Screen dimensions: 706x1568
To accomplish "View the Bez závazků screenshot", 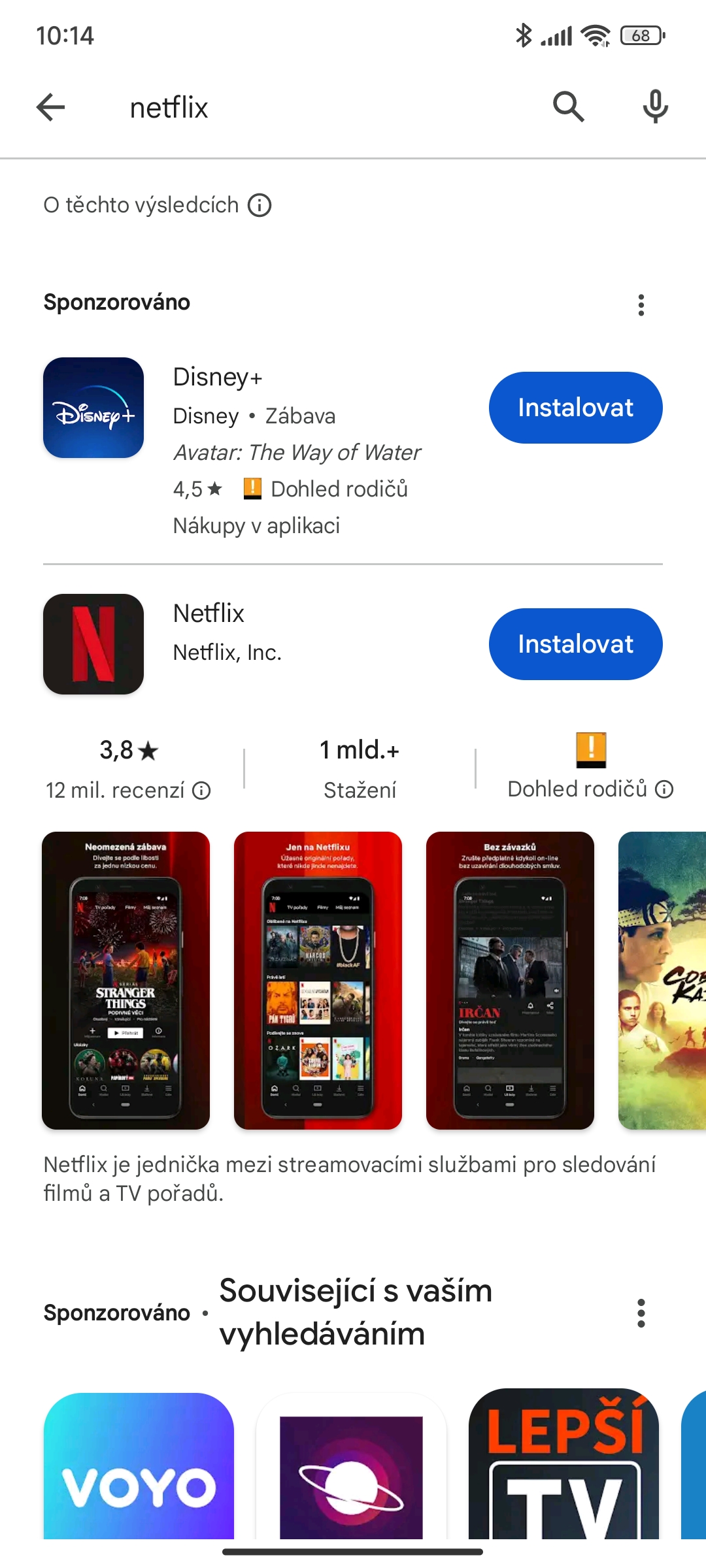I will 510,980.
